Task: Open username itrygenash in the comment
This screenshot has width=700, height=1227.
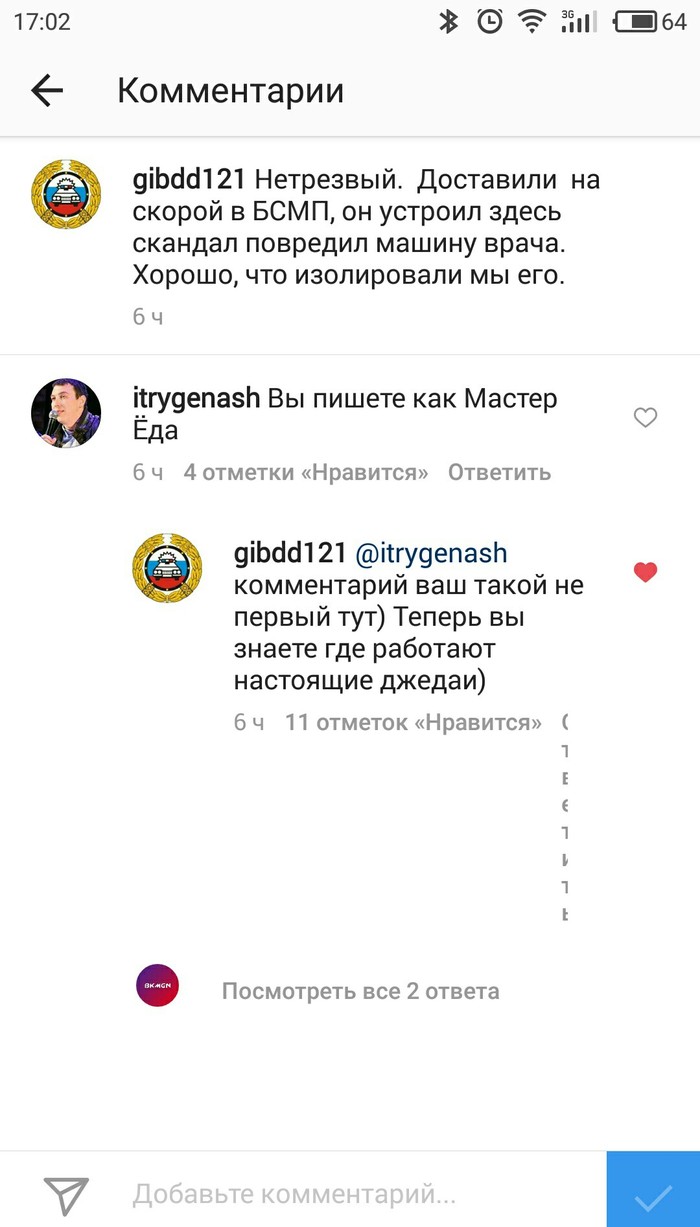Action: (196, 398)
